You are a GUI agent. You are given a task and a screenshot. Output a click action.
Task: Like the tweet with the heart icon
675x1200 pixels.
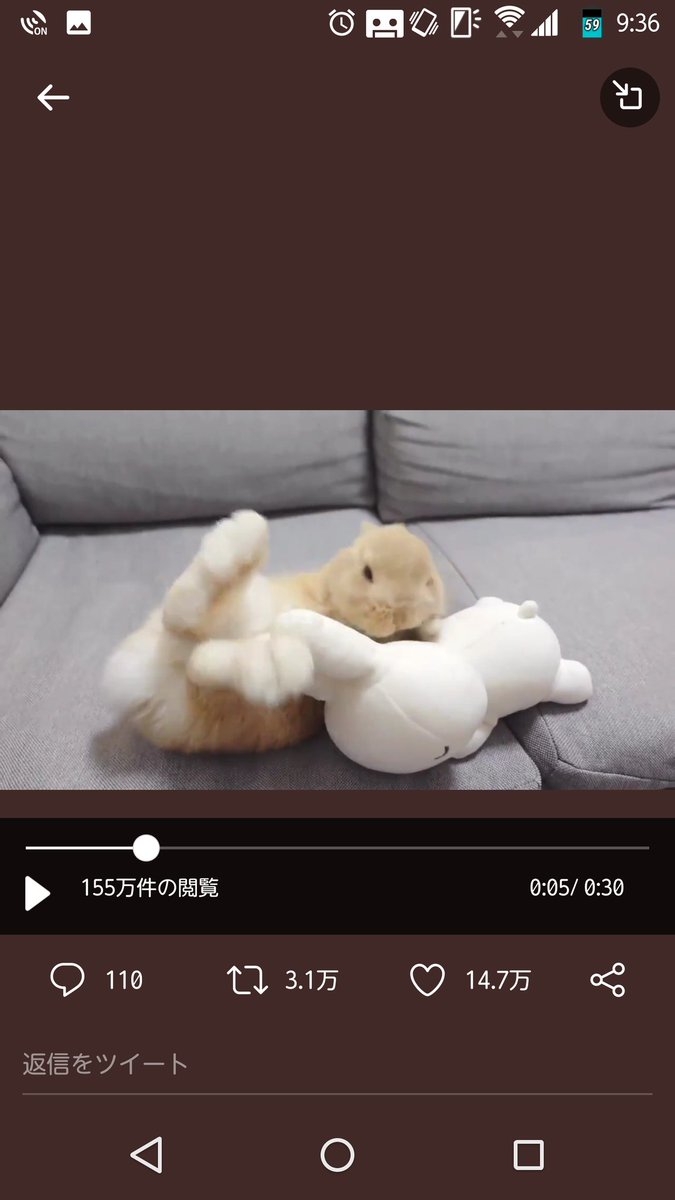[427, 980]
